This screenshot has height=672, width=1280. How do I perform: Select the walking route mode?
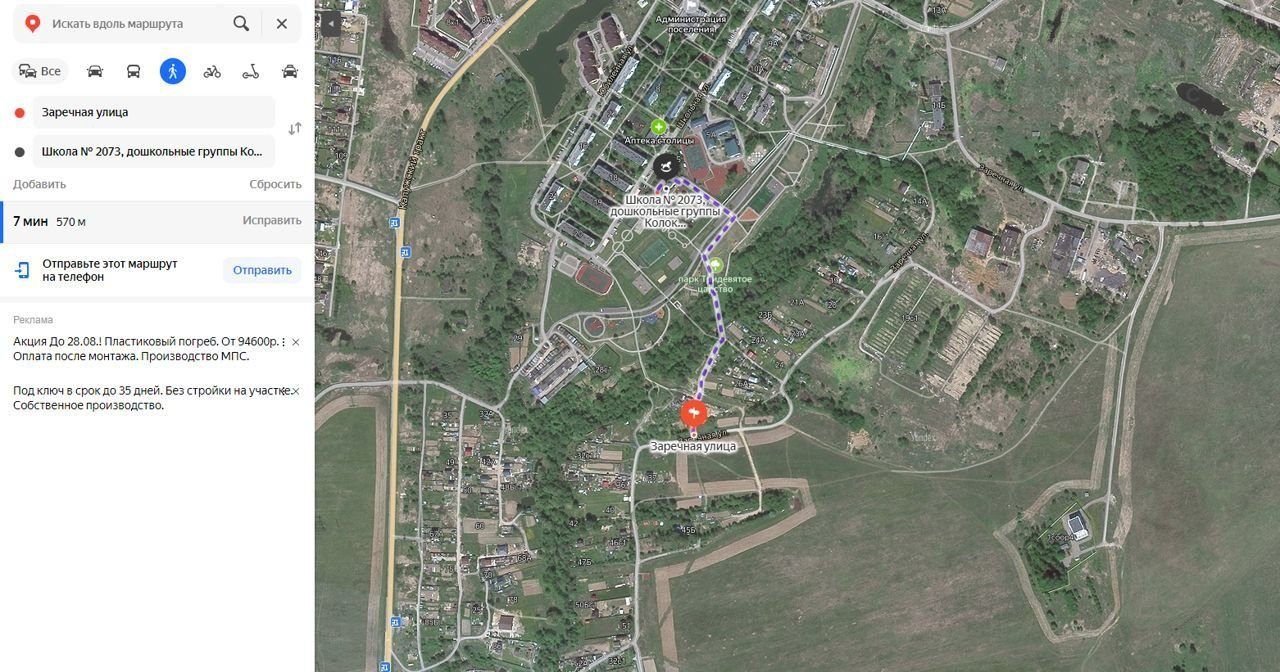173,71
